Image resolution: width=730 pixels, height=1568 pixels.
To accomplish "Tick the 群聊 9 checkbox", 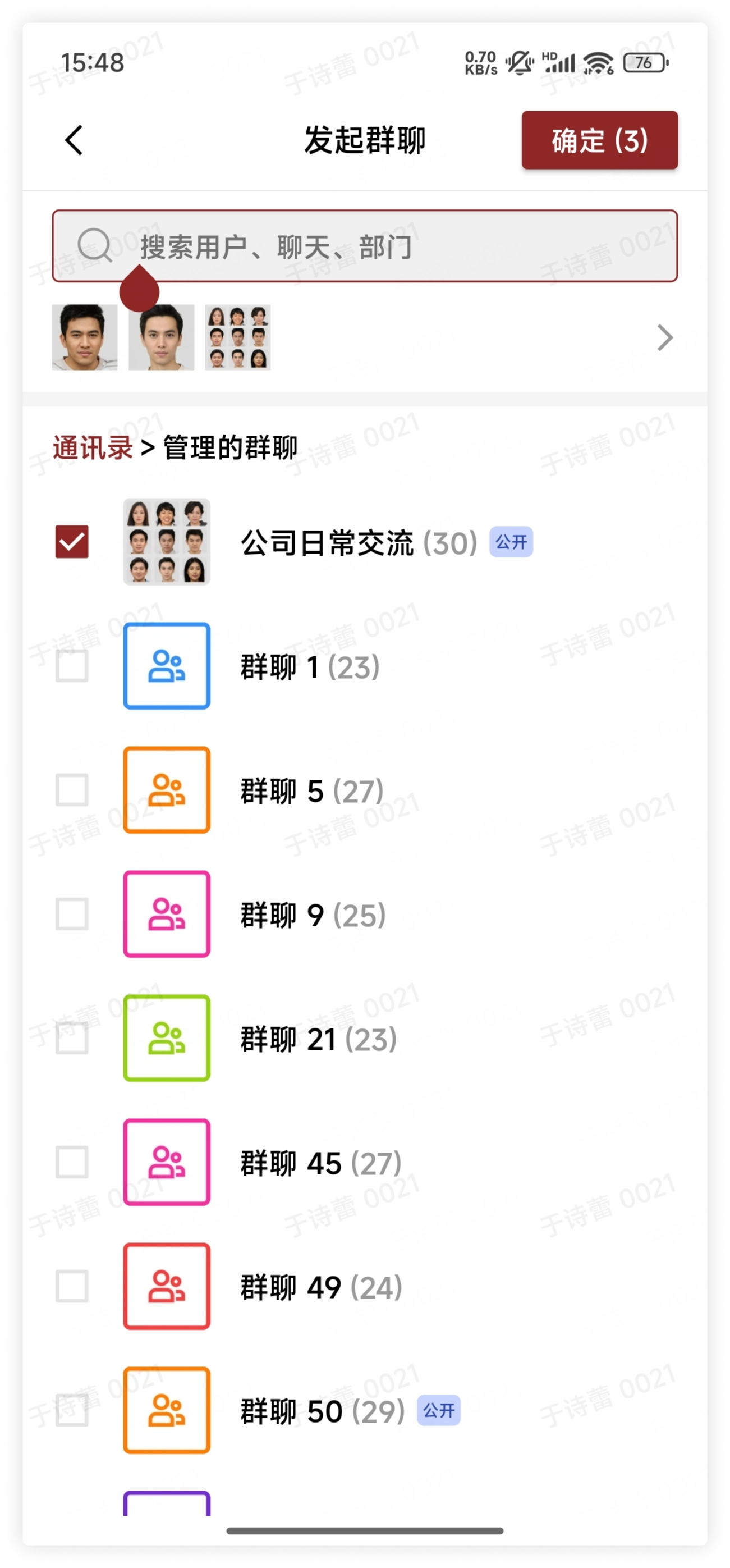I will click(x=72, y=915).
